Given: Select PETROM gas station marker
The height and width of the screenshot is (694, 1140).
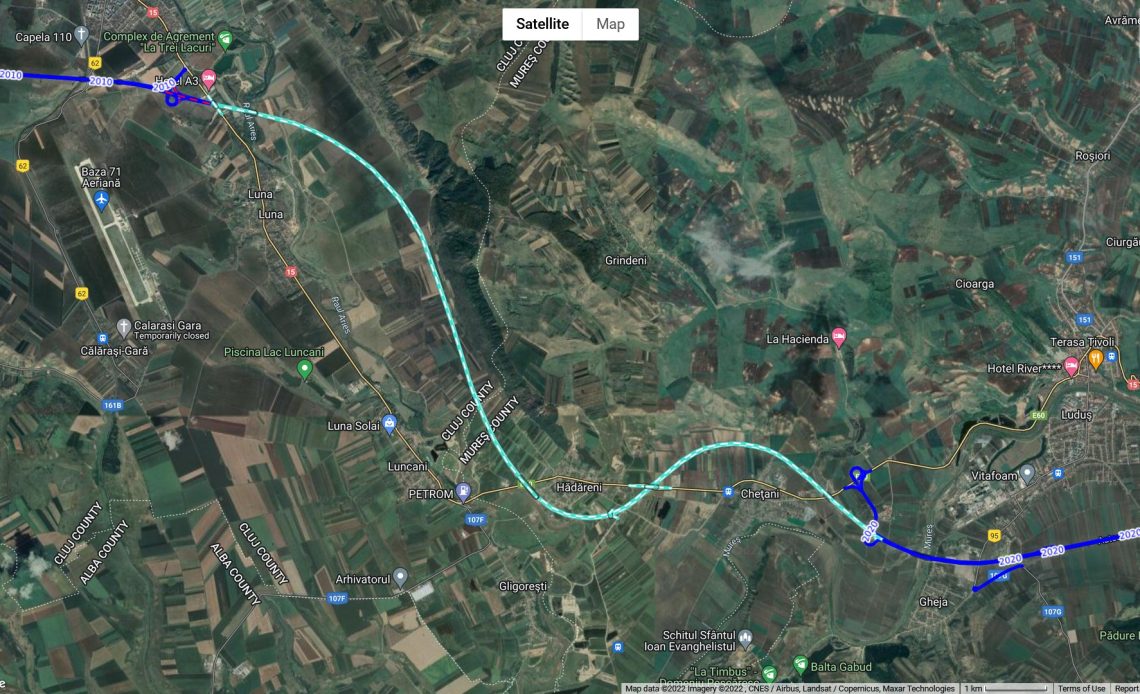Looking at the screenshot, I should point(463,493).
